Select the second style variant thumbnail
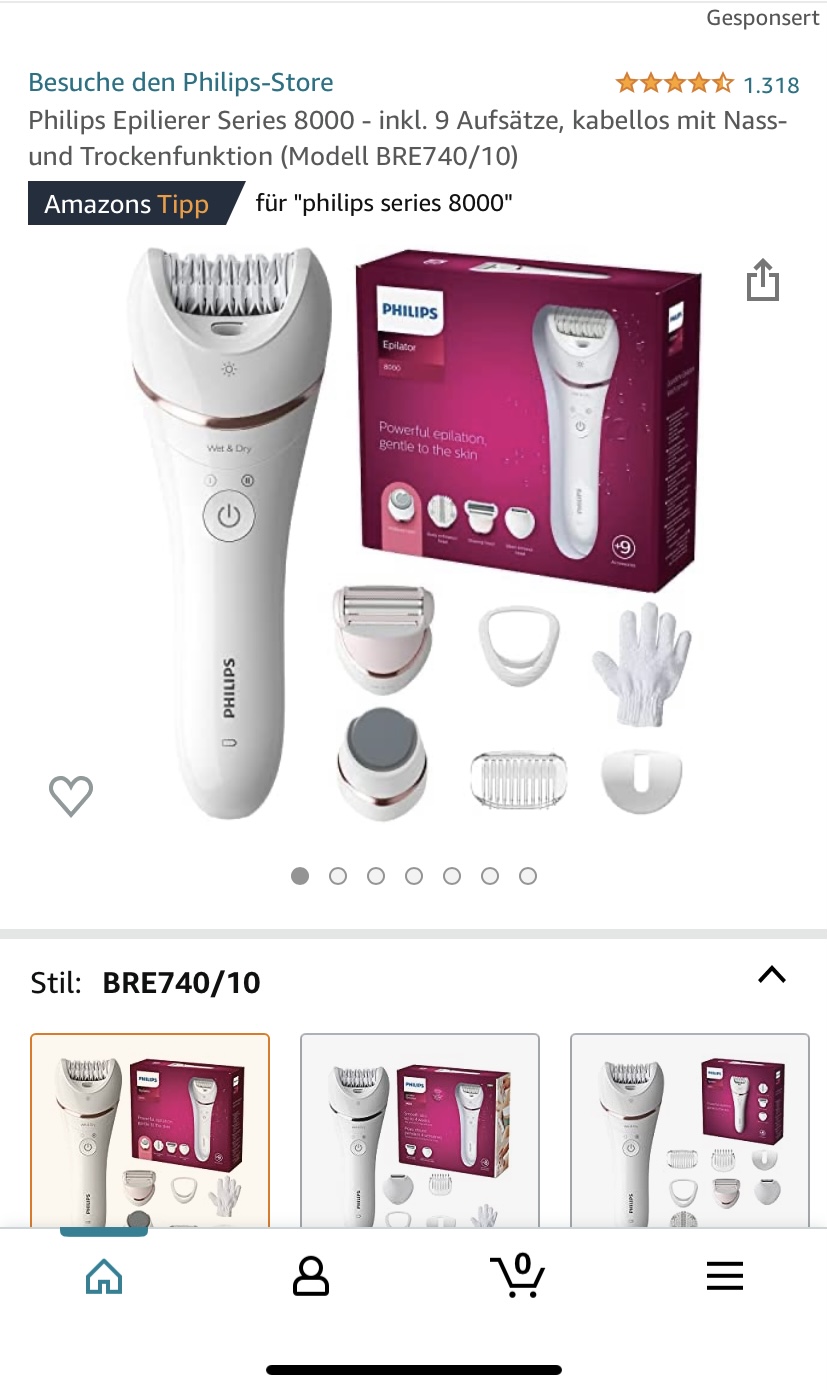 [420, 1130]
